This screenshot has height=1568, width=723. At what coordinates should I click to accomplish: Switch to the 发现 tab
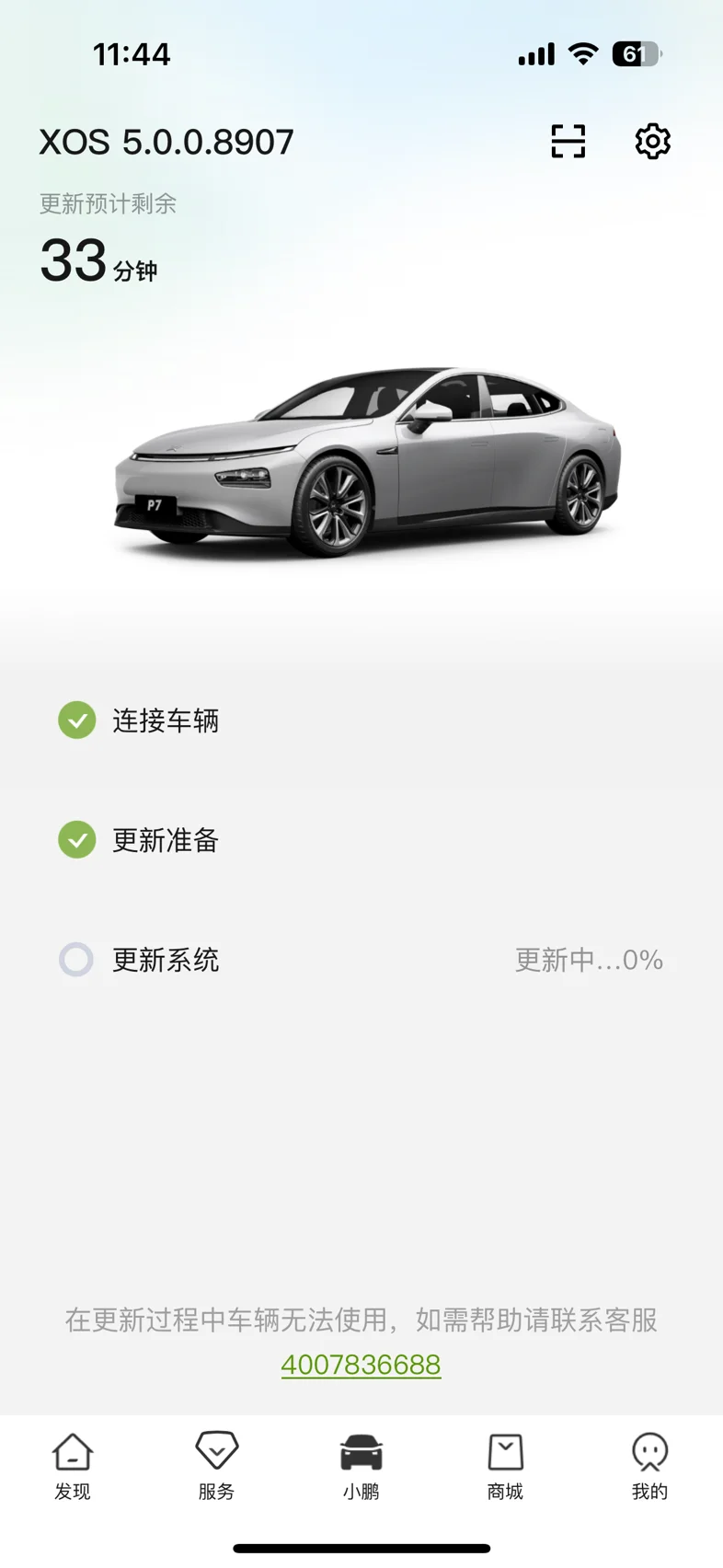tap(73, 1467)
